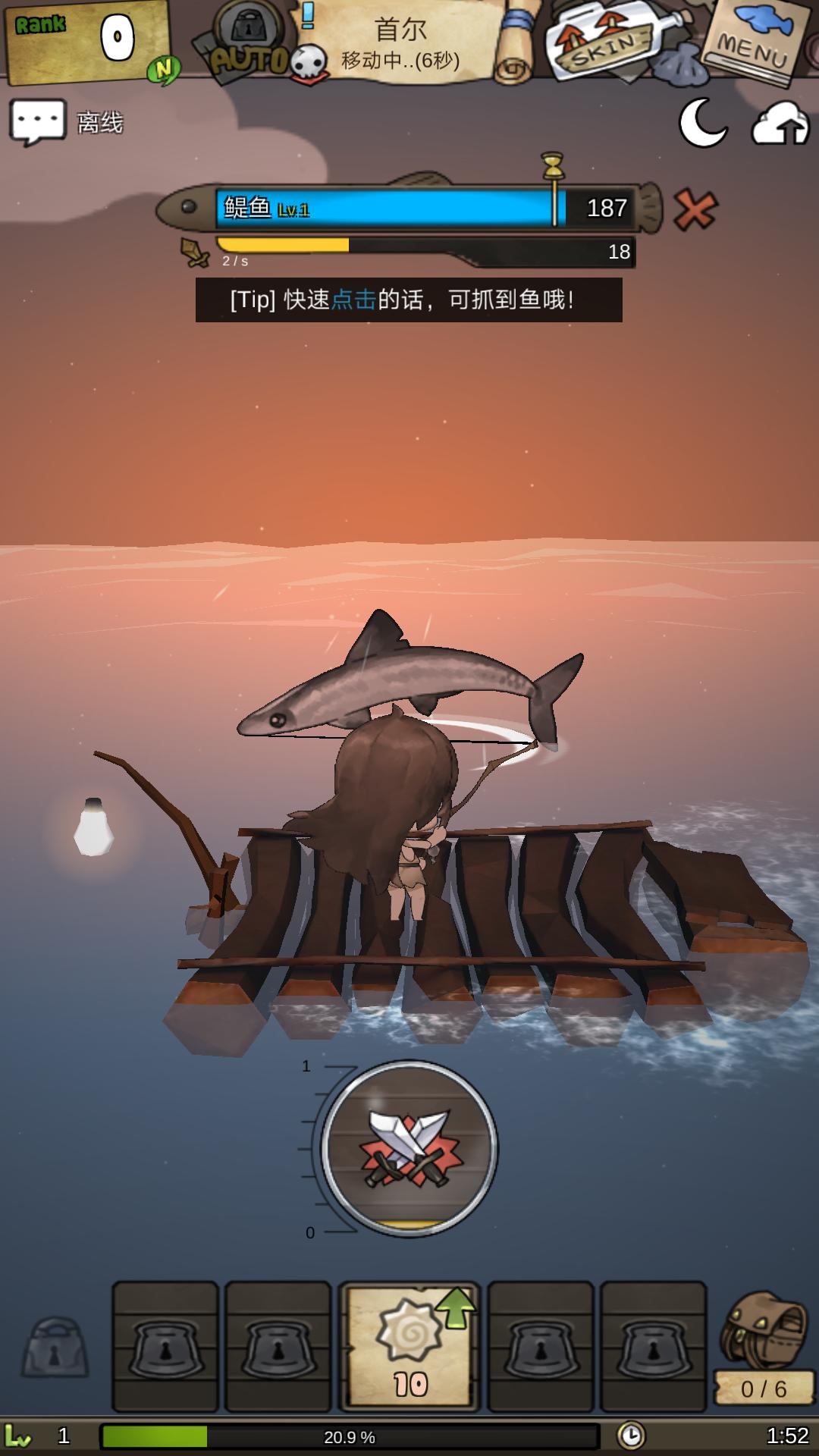Tap the crossed daggers attack button
Image resolution: width=819 pixels, height=1456 pixels.
409,1148
